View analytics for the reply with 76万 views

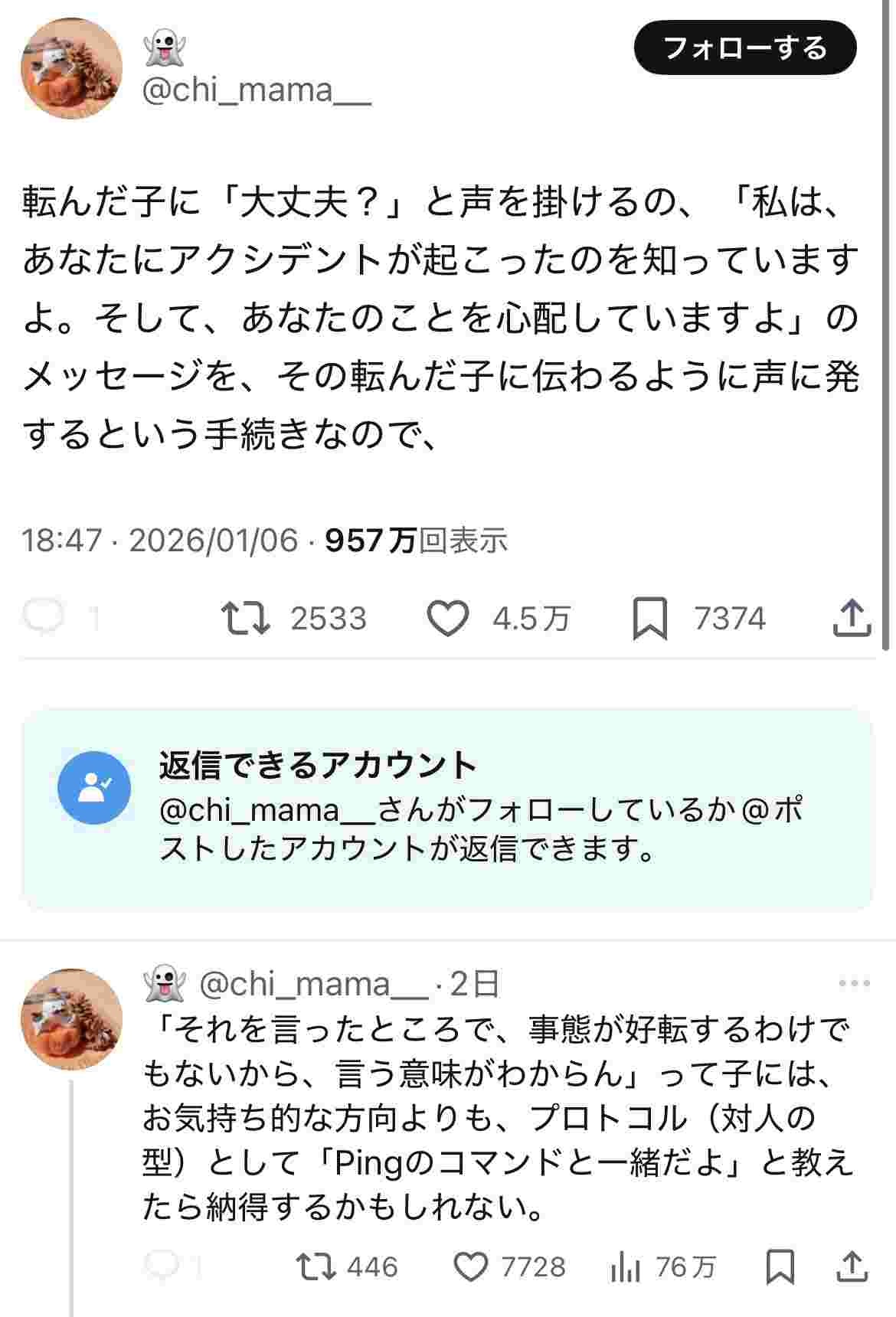[x=626, y=1267]
